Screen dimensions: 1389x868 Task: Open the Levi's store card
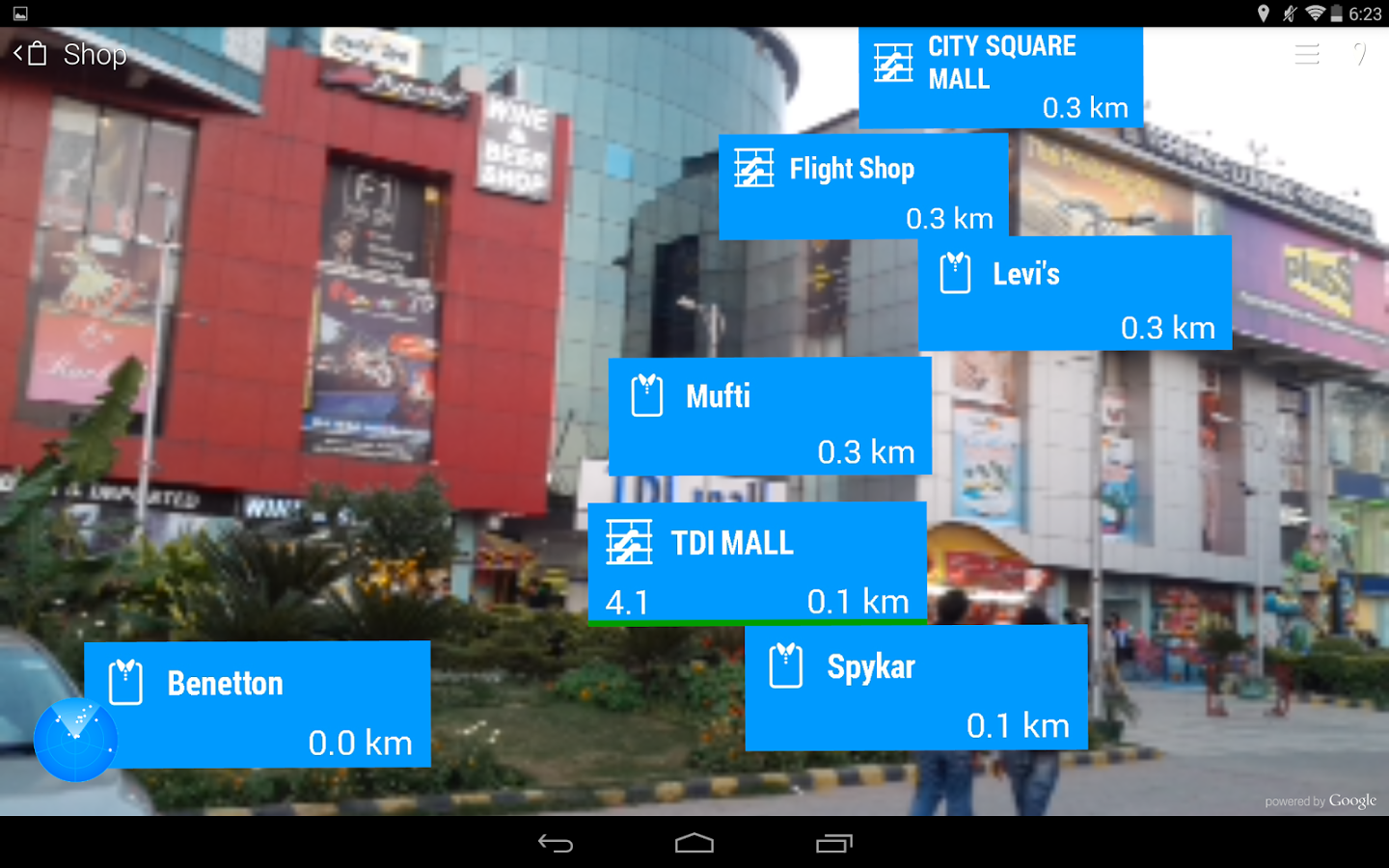[1075, 293]
